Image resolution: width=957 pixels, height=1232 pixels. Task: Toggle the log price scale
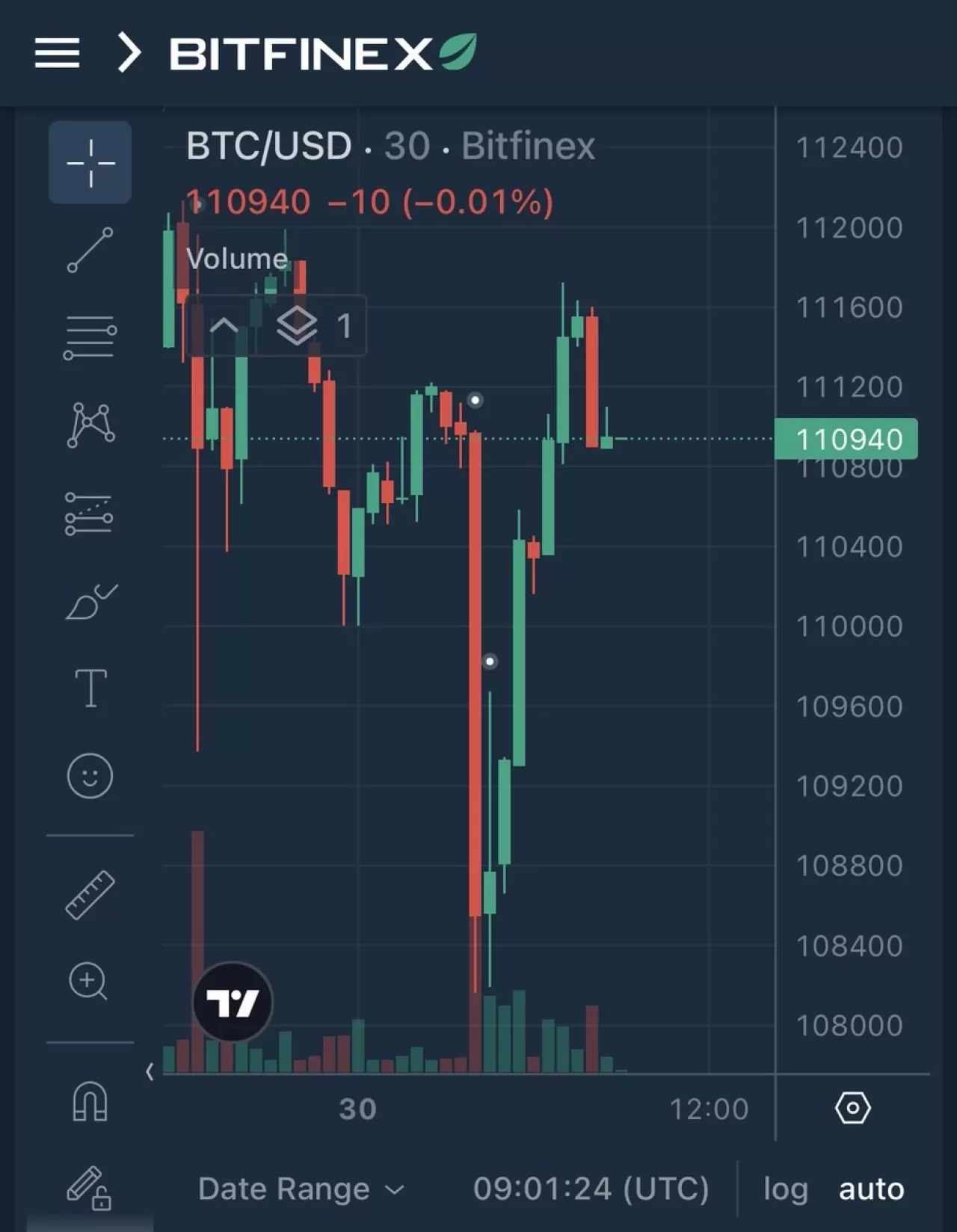pyautogui.click(x=785, y=1189)
